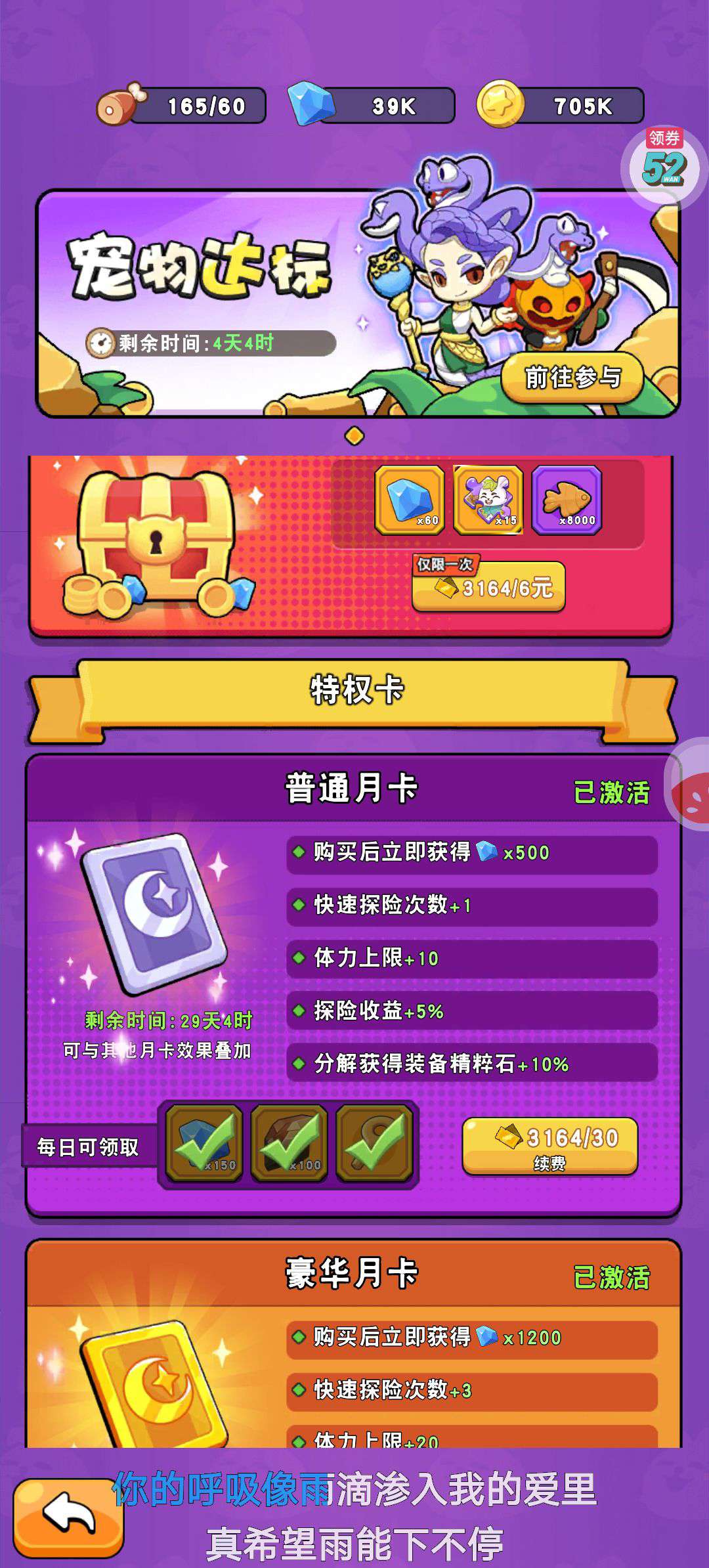Buy the one-time chest pack for 3164/6元

(x=488, y=587)
